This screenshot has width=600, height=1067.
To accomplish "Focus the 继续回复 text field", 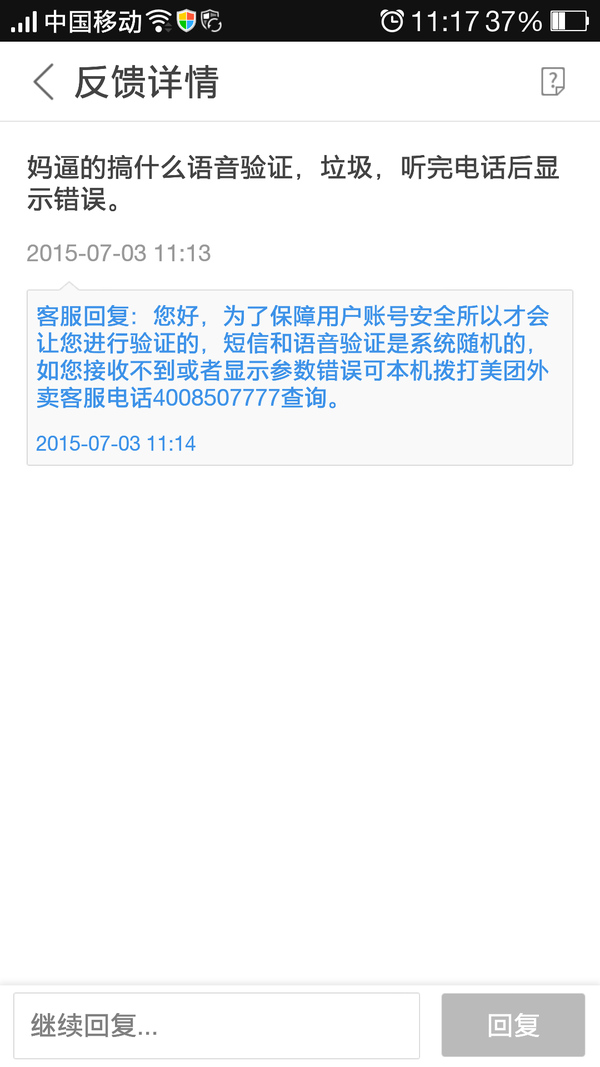I will pos(216,1025).
